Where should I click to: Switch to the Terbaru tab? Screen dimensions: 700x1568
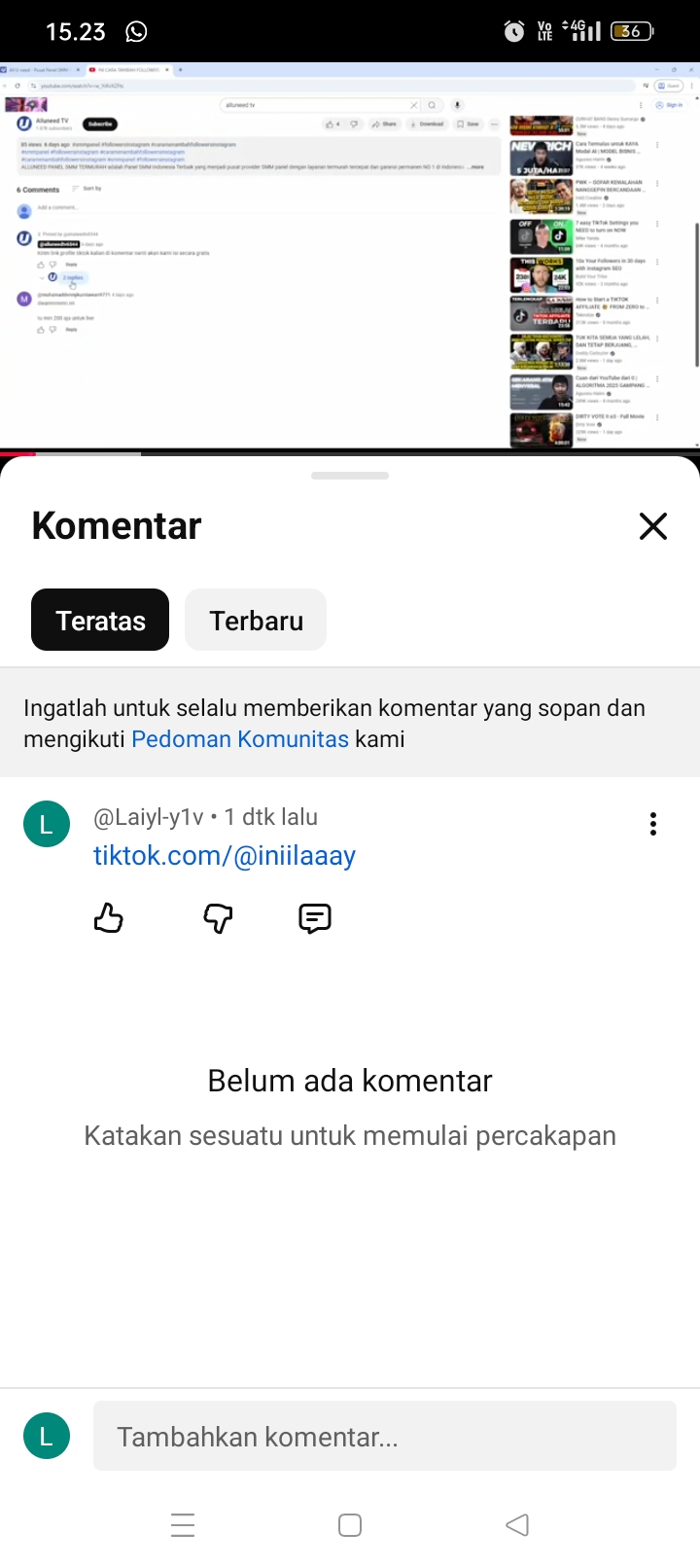[256, 621]
